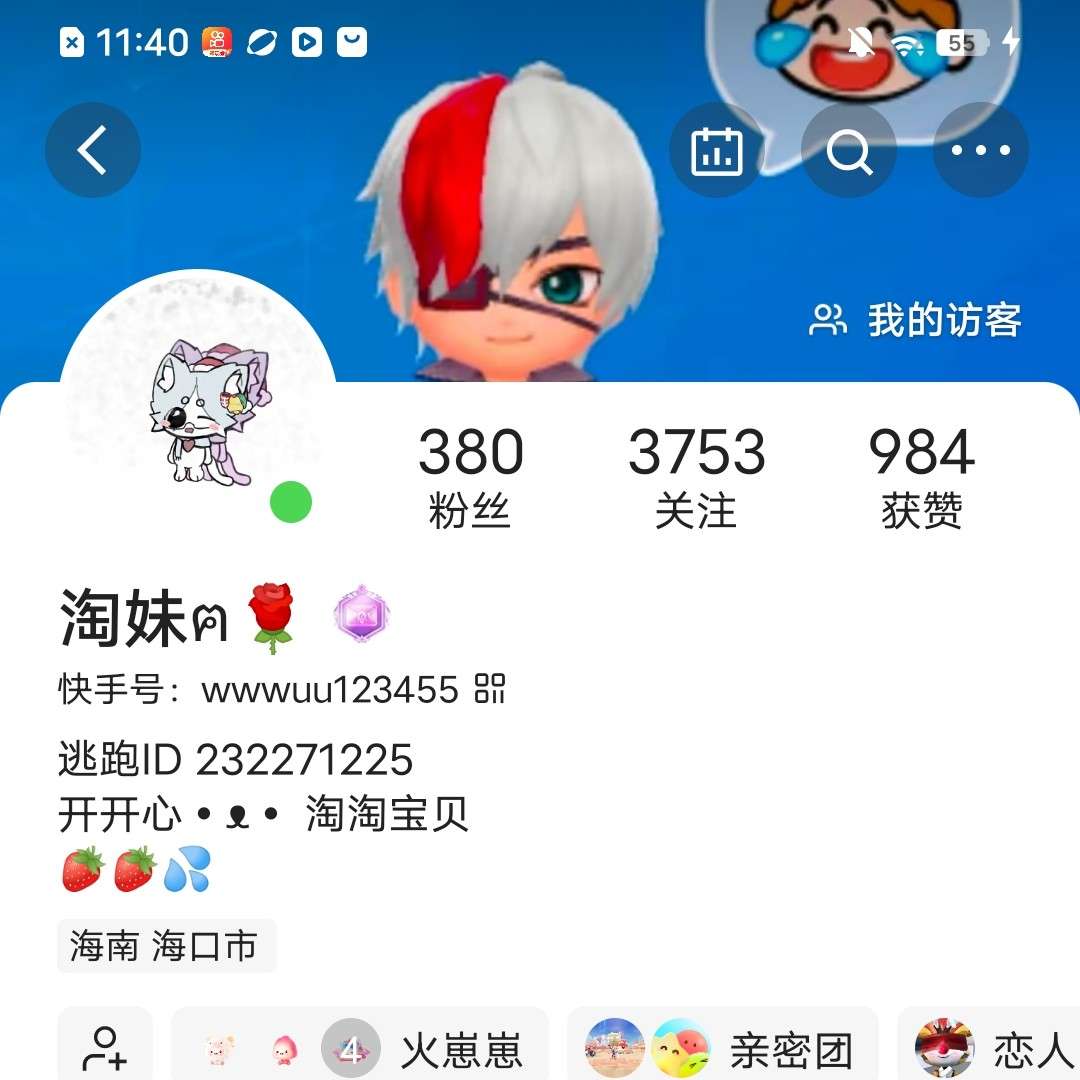Tap the 海南 海口市 location tag

click(166, 946)
